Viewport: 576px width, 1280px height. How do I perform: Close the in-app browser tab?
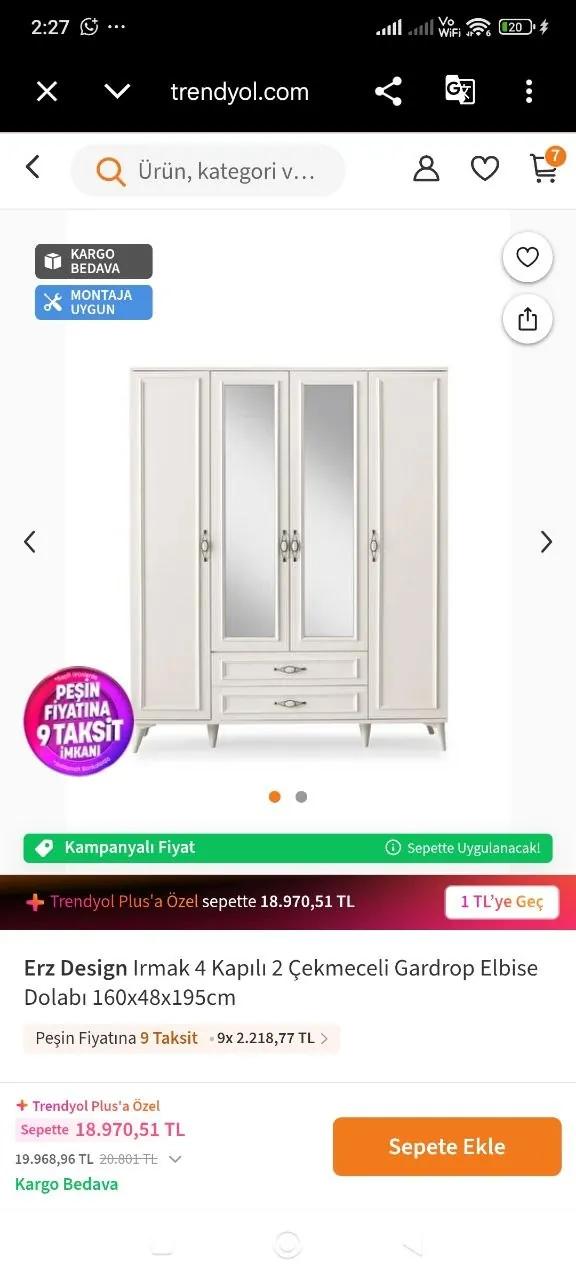[47, 92]
